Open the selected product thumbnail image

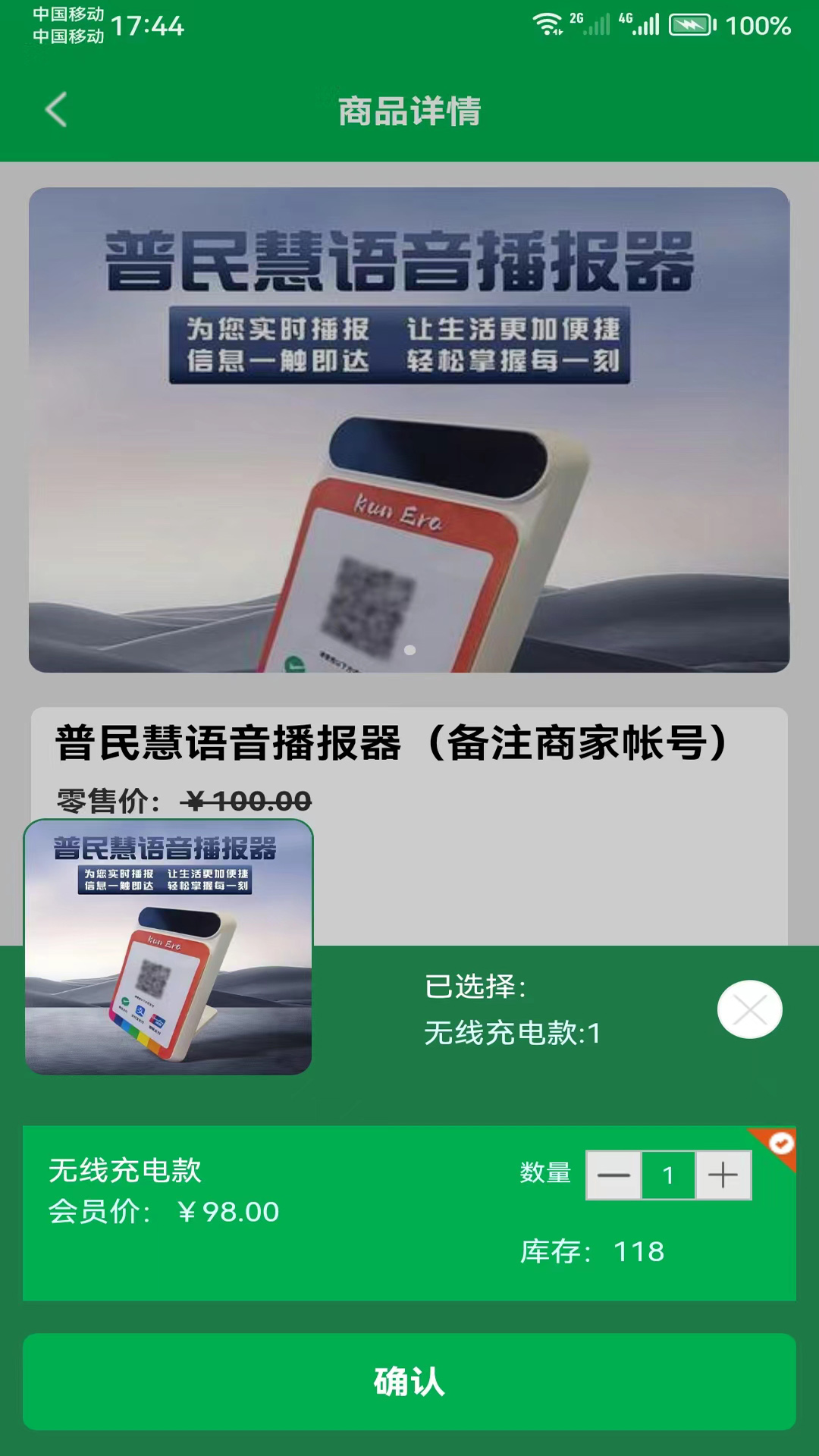(x=168, y=947)
